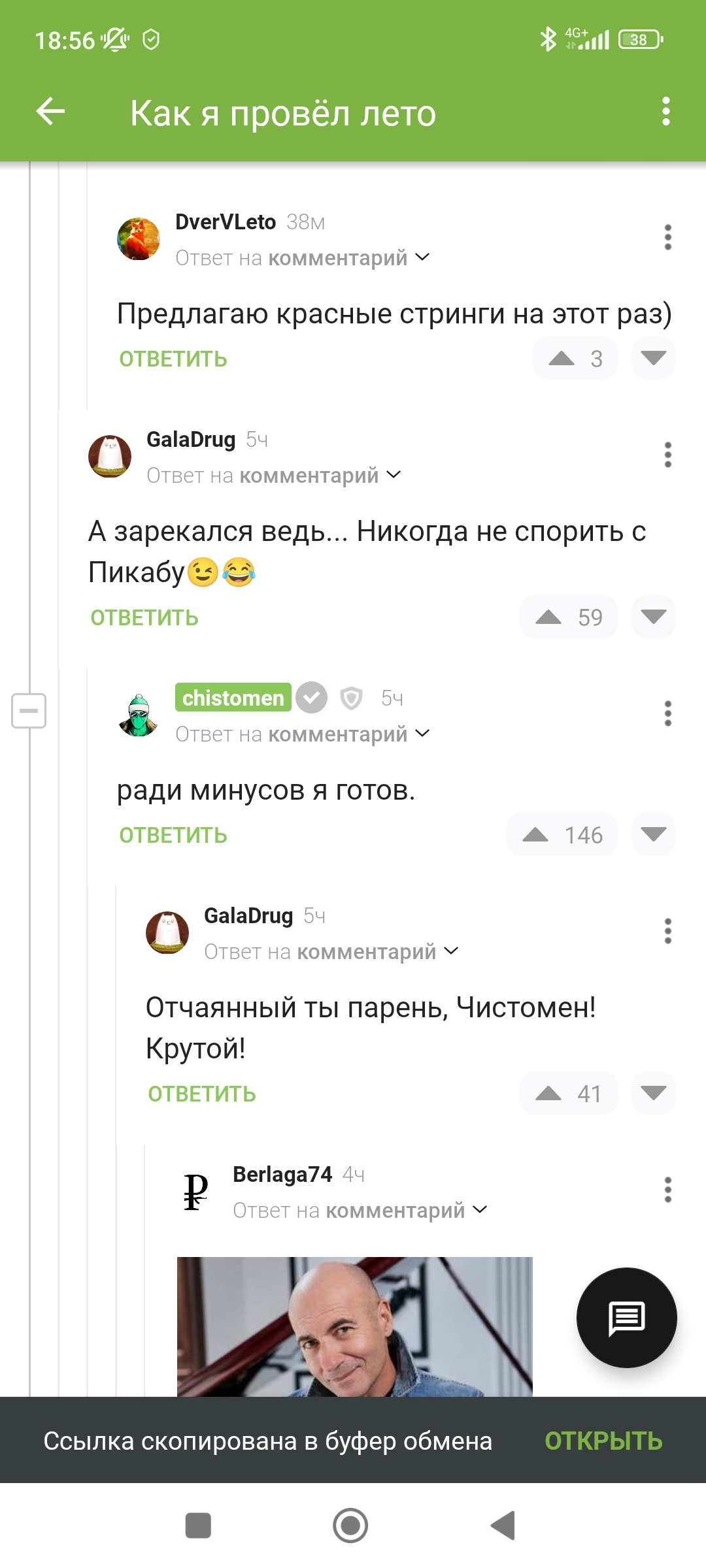Downvote chistomen's comment
The image size is (706, 1568).
click(x=653, y=834)
